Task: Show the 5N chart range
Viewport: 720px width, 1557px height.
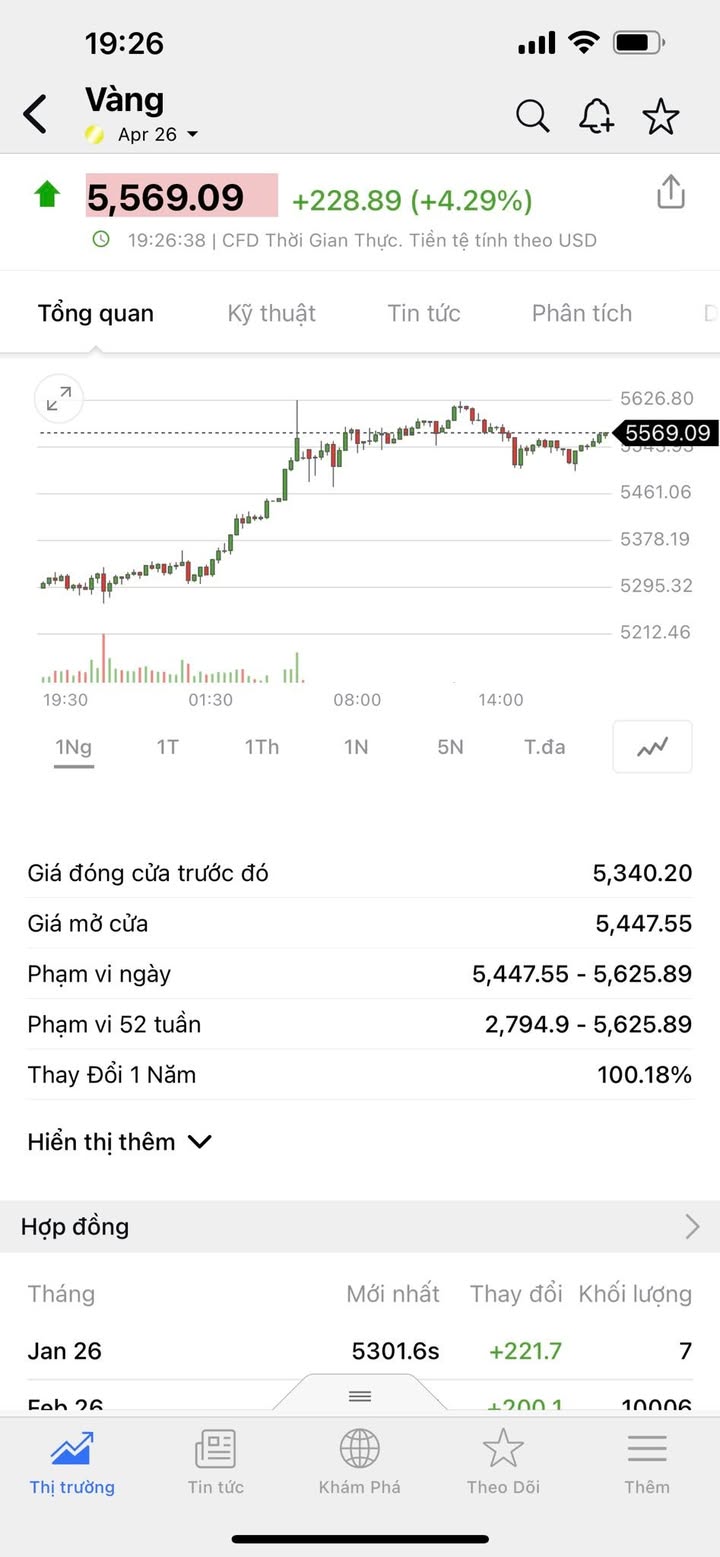Action: point(450,747)
